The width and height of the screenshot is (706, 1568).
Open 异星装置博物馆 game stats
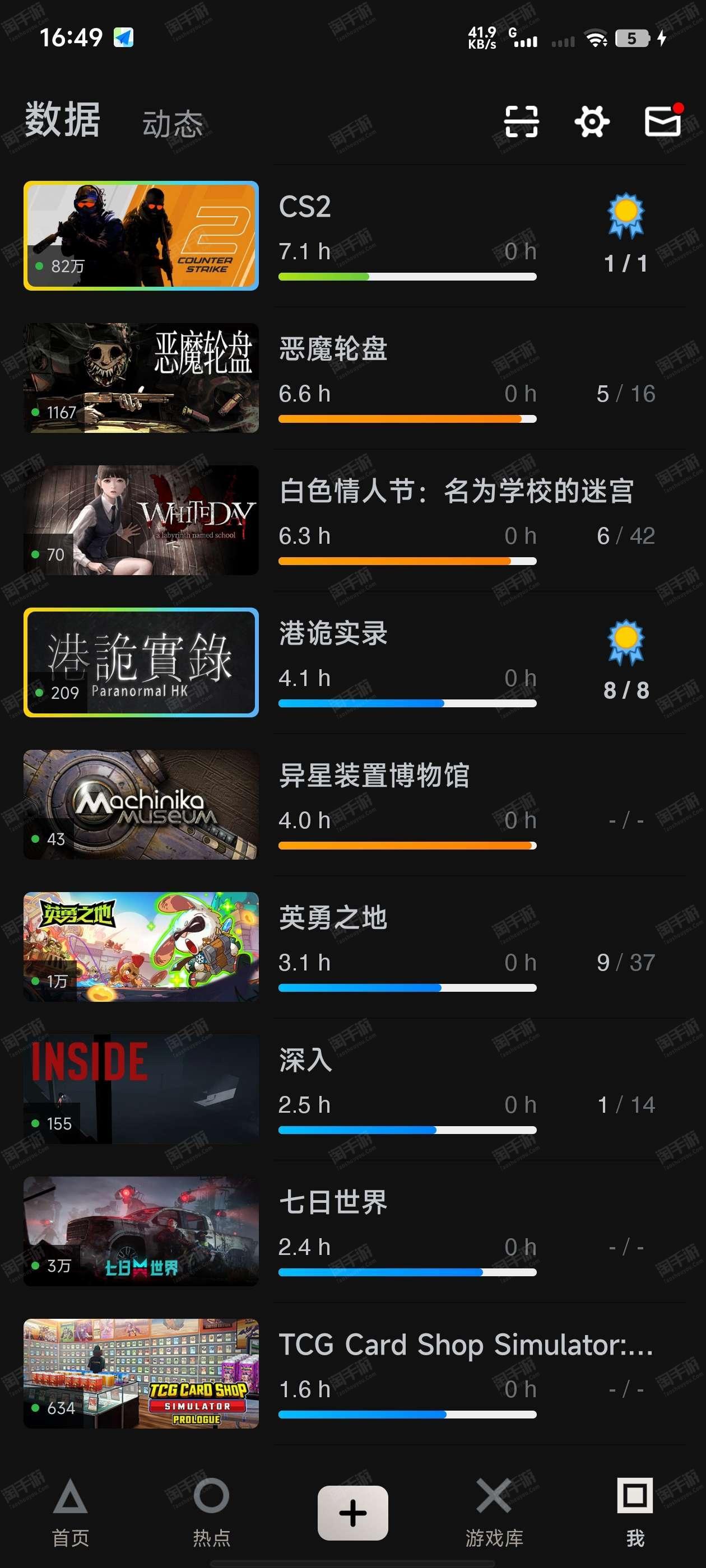click(x=354, y=805)
